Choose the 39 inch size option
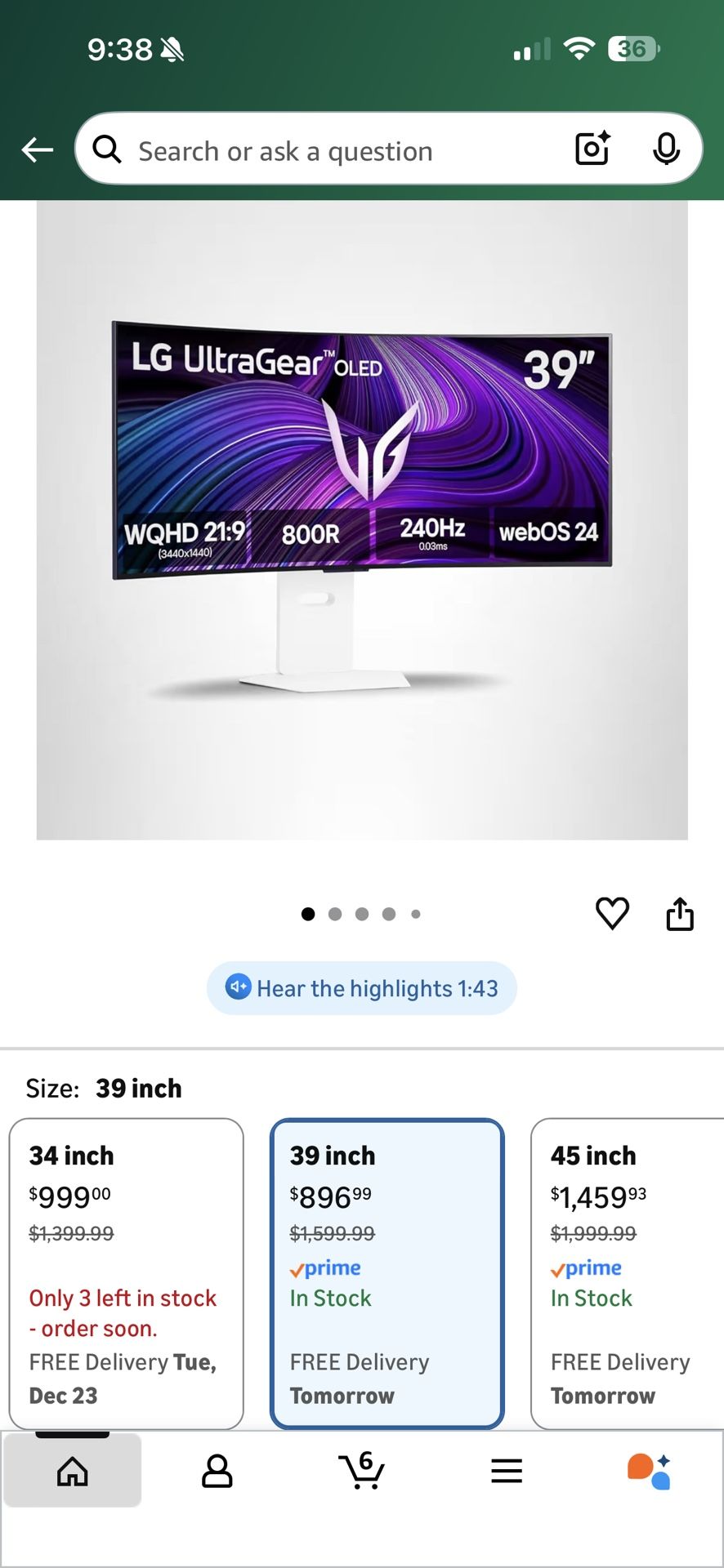 tap(387, 1272)
